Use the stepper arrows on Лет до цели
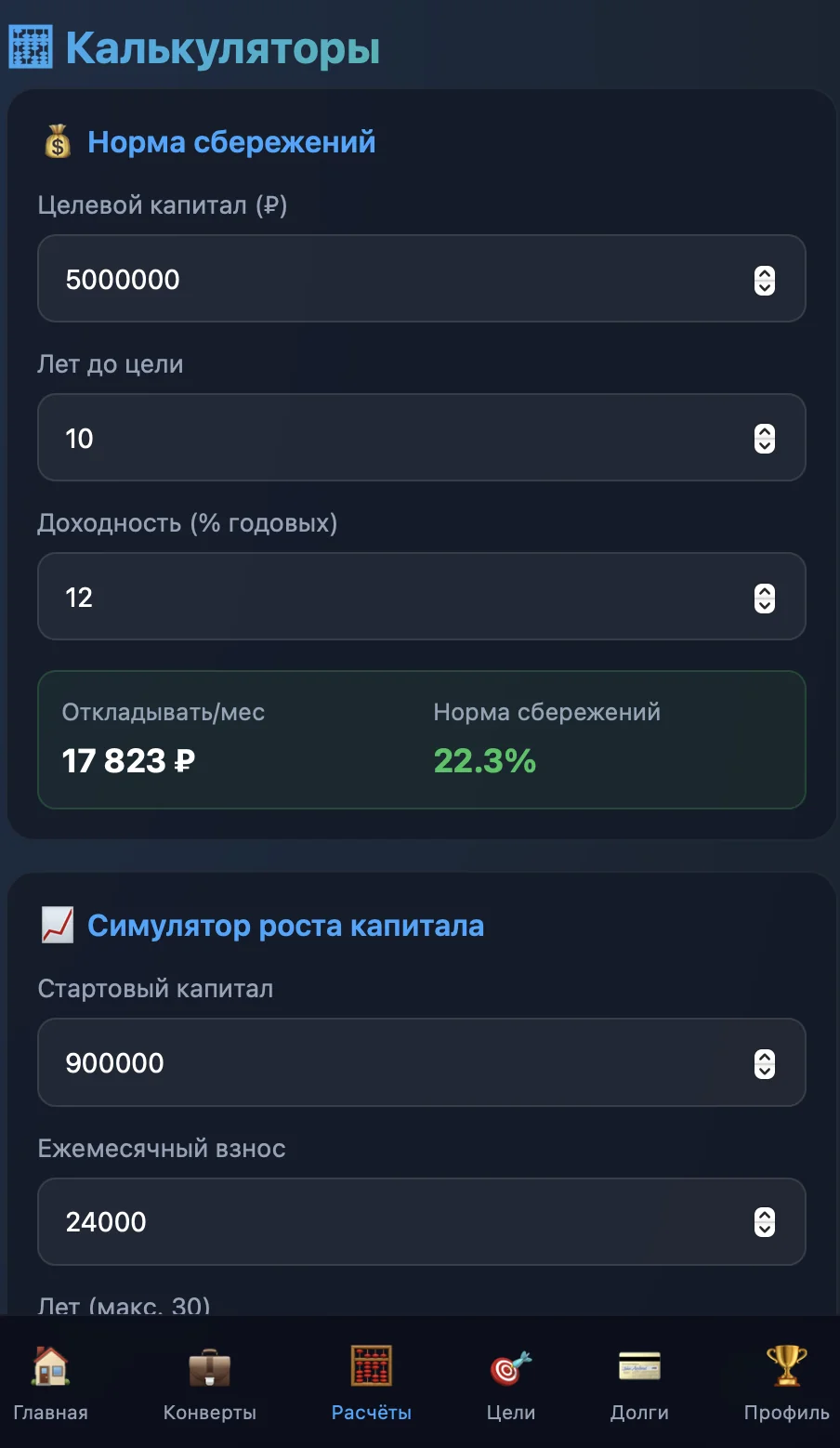The width and height of the screenshot is (840, 1448). (765, 439)
